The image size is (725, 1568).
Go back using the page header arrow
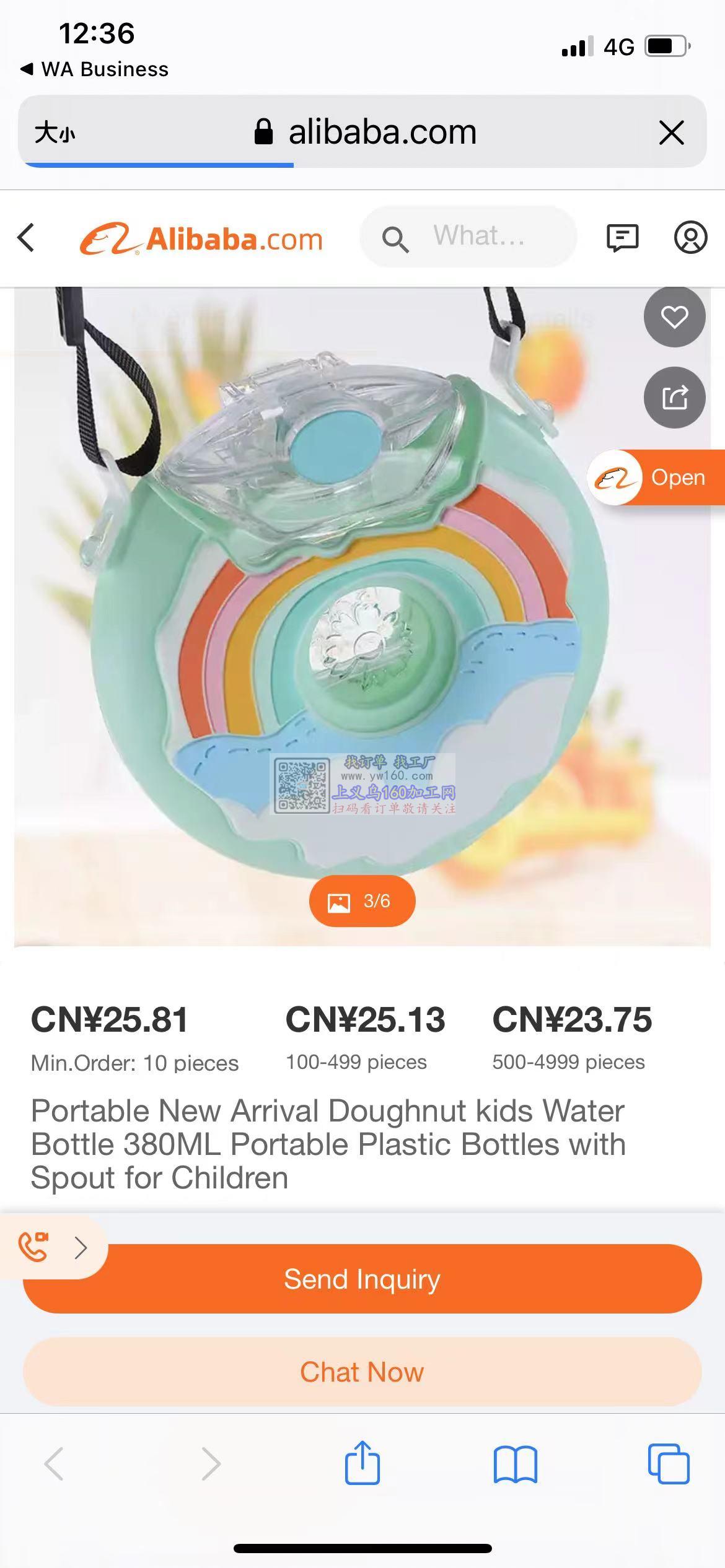pyautogui.click(x=26, y=238)
